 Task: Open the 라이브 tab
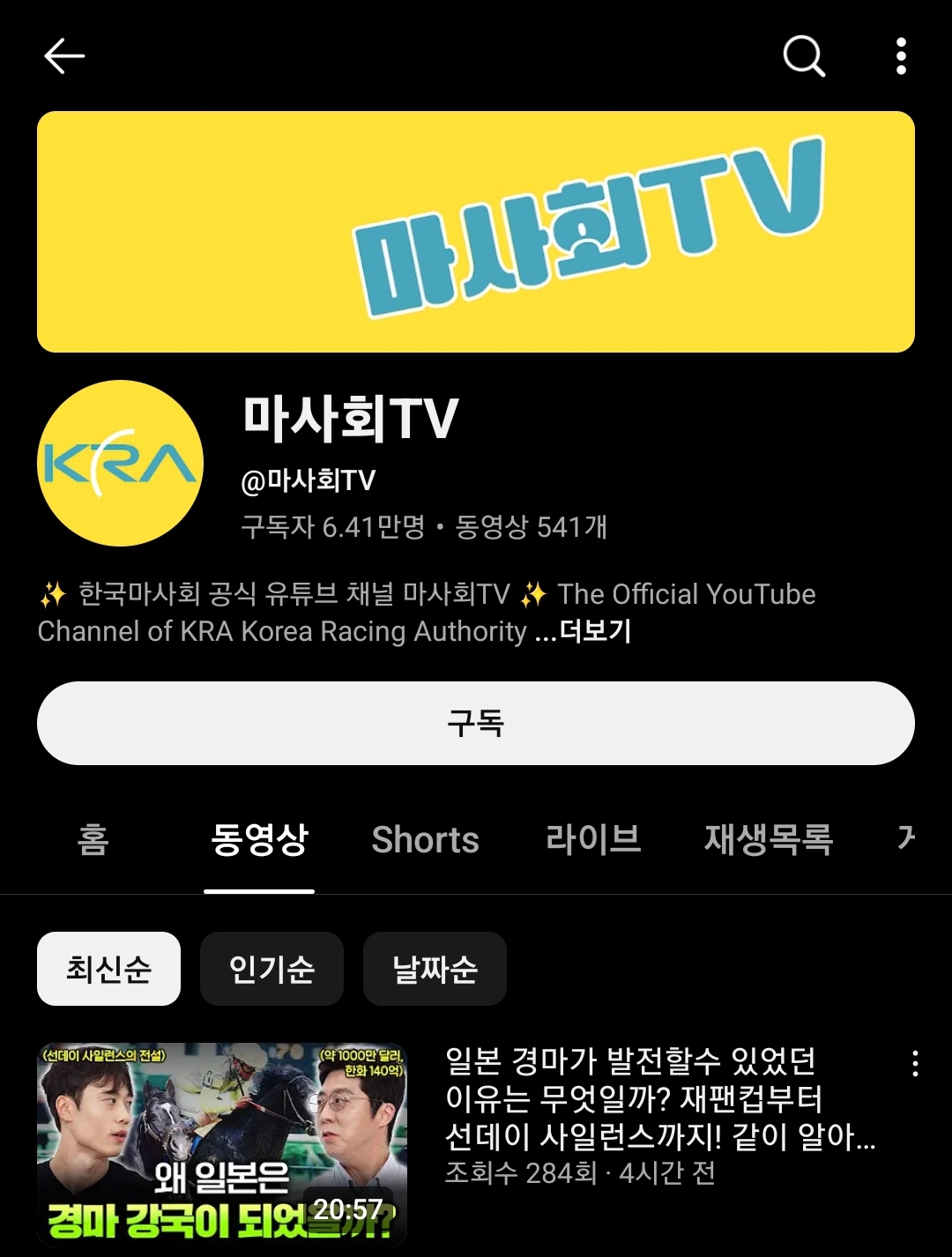[x=592, y=839]
